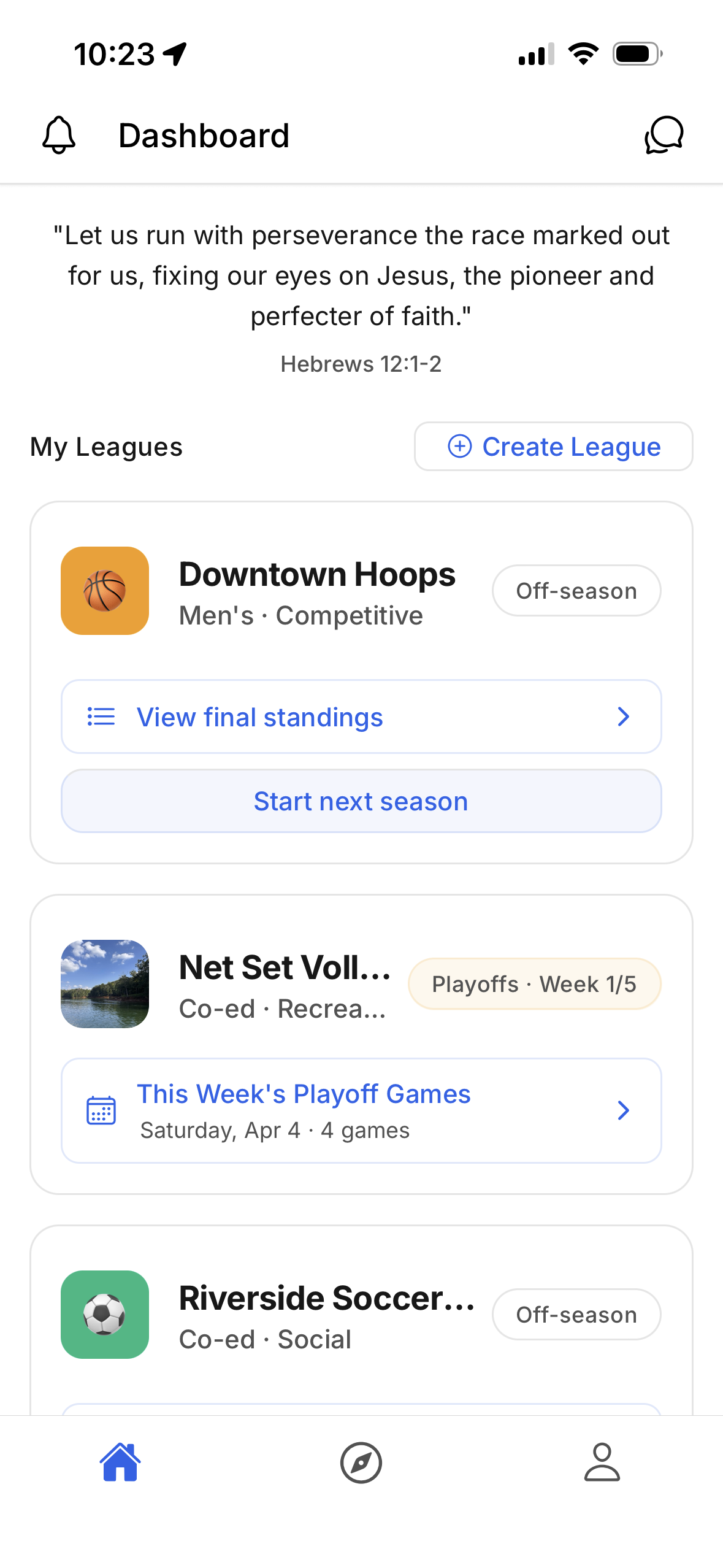Click Downtown Hoops Off-season badge
Viewport: 723px width, 1568px height.
click(576, 590)
